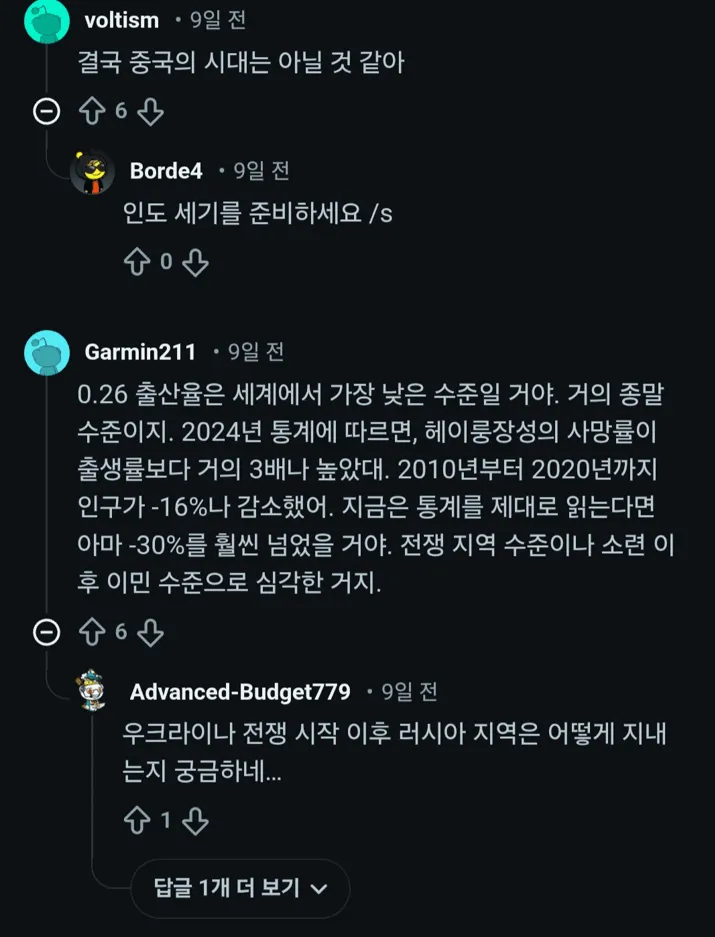Upvote Advanced-Budget779's reply
715x937 pixels.
coord(136,821)
